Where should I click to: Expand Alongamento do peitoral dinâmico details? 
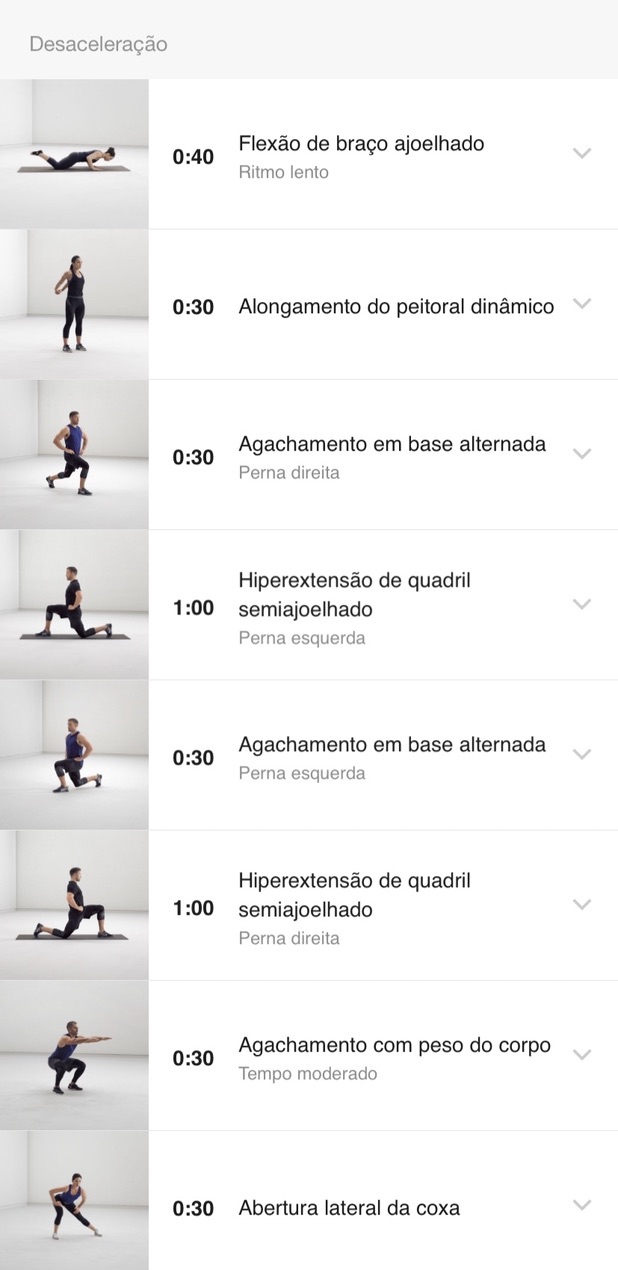point(582,304)
